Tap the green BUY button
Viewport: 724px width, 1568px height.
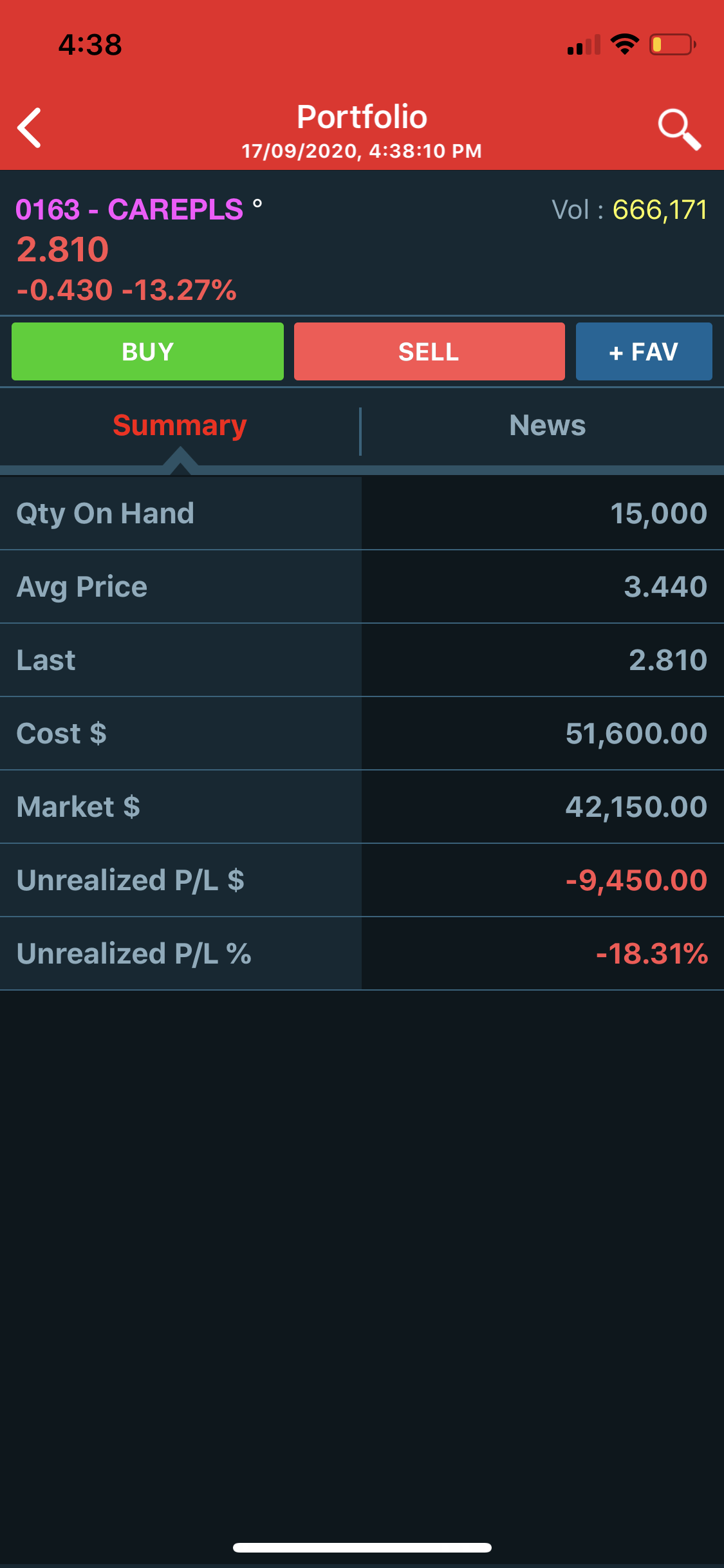[147, 351]
